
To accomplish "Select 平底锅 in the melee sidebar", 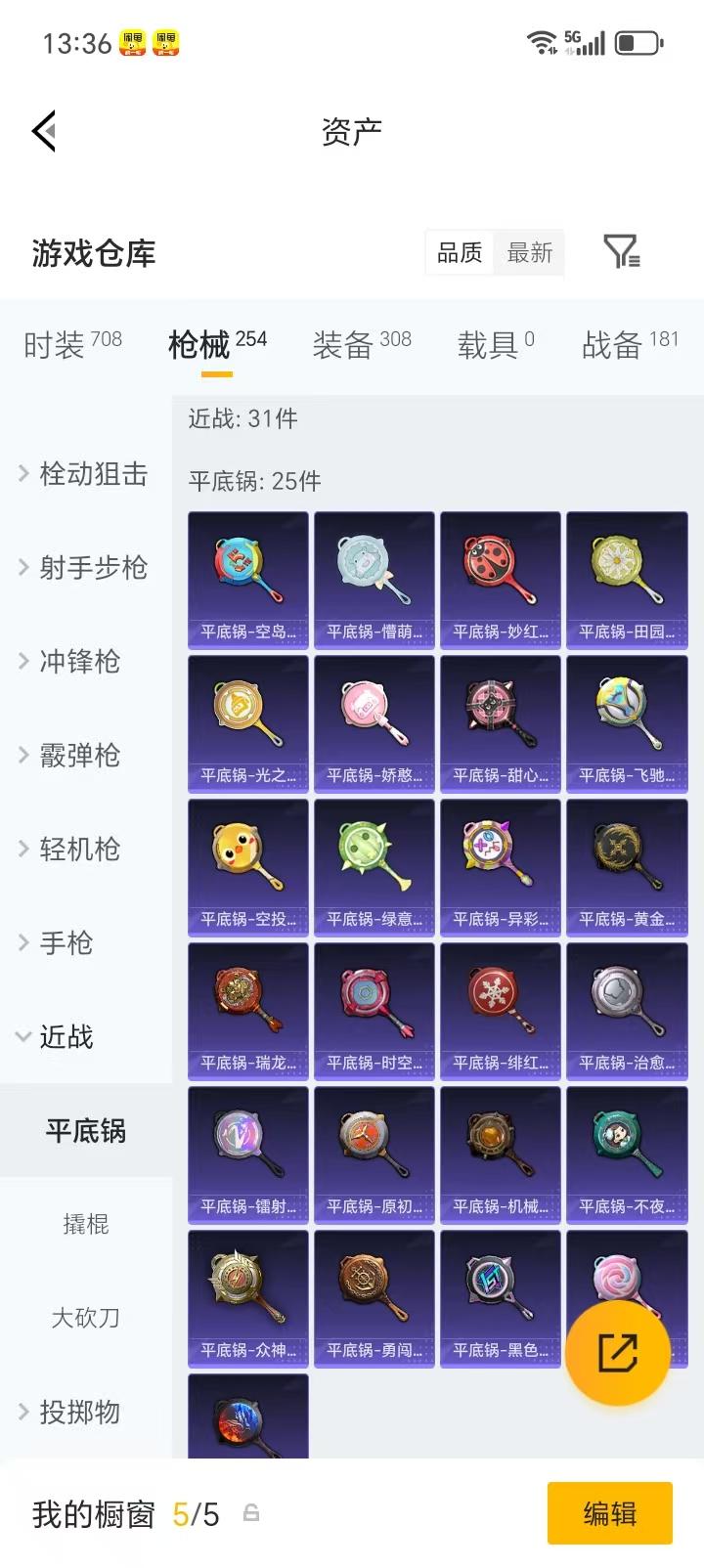I will point(86,1130).
